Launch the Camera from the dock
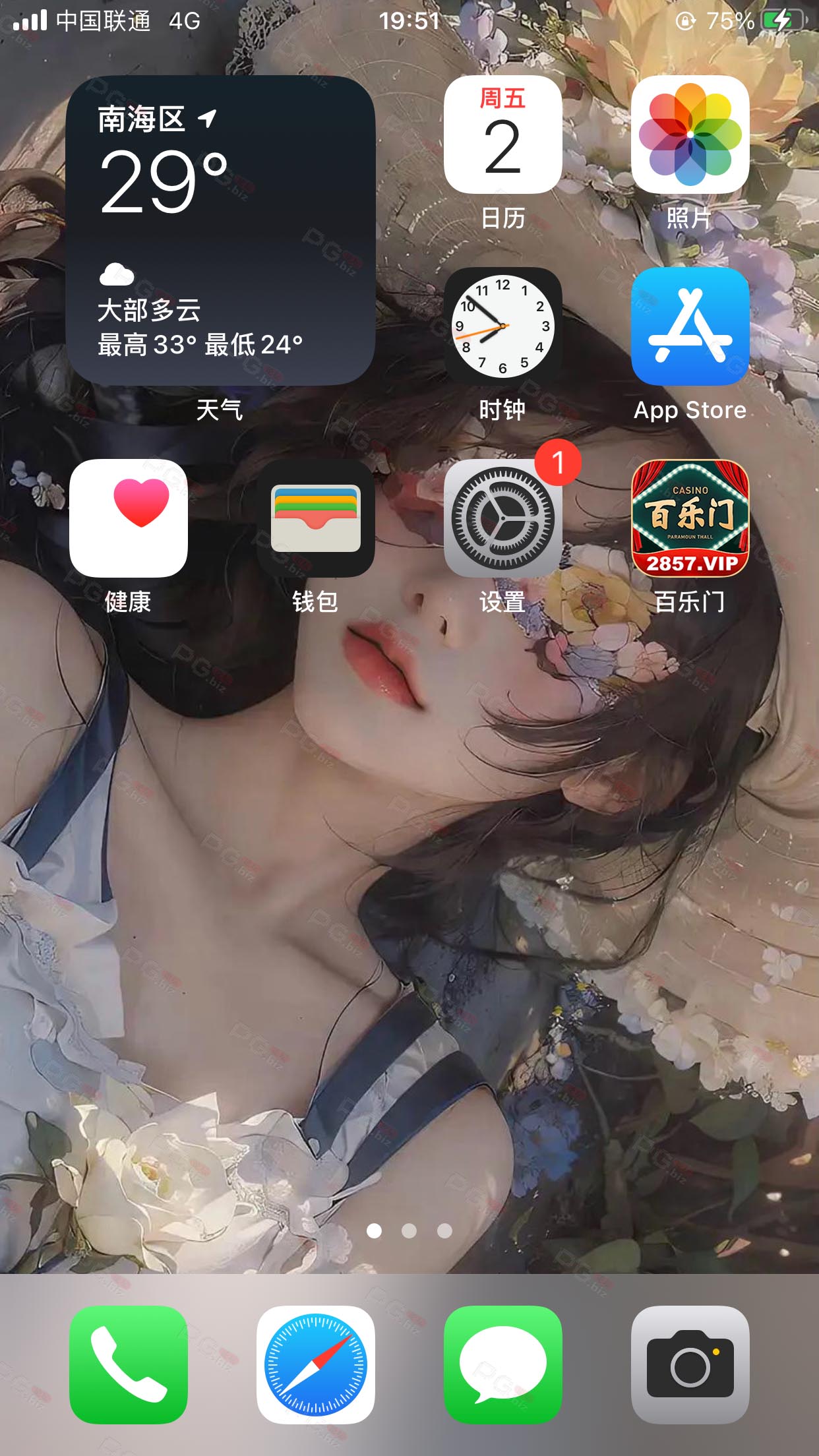 point(690,1365)
